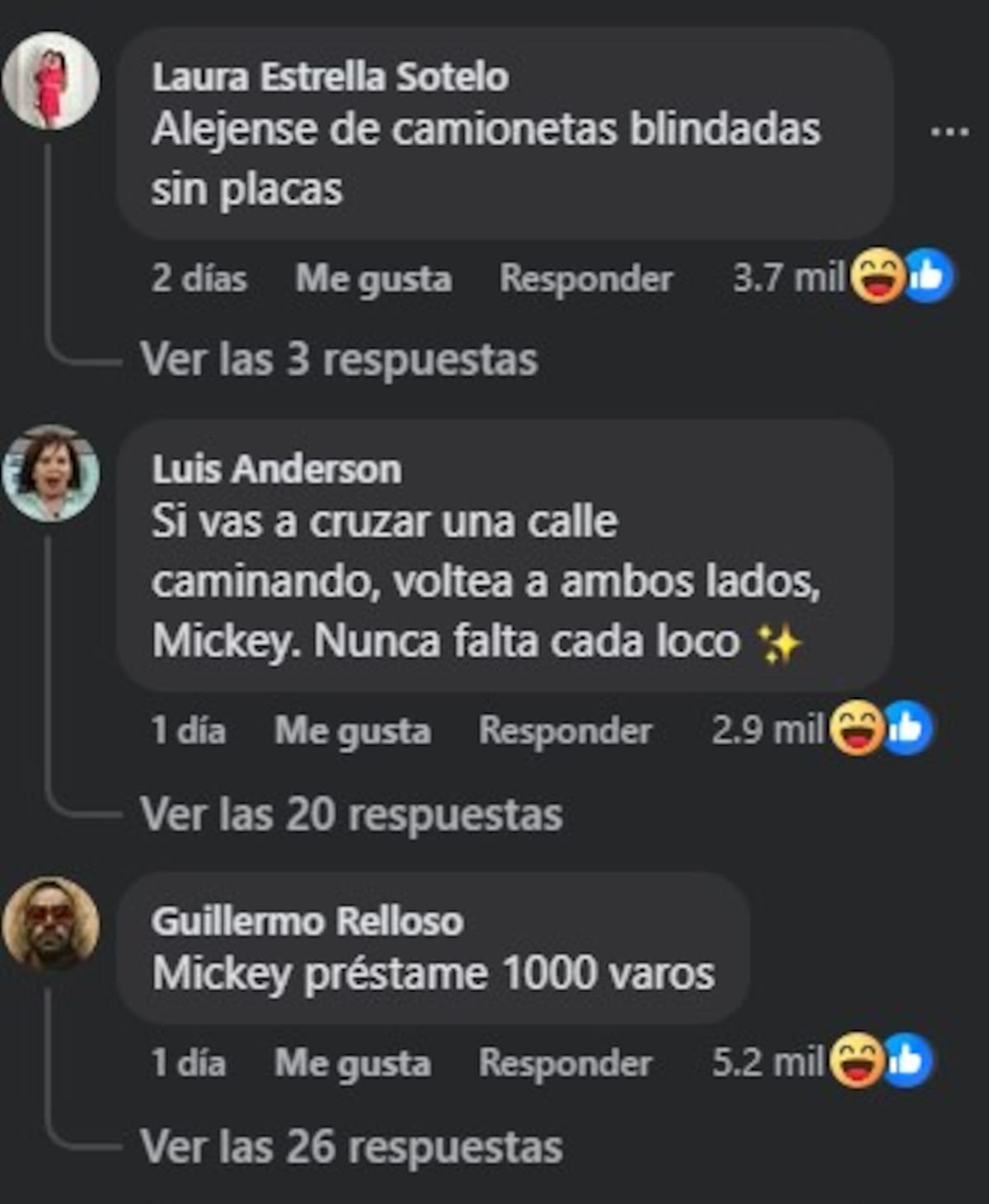The image size is (989, 1204).
Task: Open Laura Estrella Sotelo's profile picture
Action: pyautogui.click(x=51, y=81)
